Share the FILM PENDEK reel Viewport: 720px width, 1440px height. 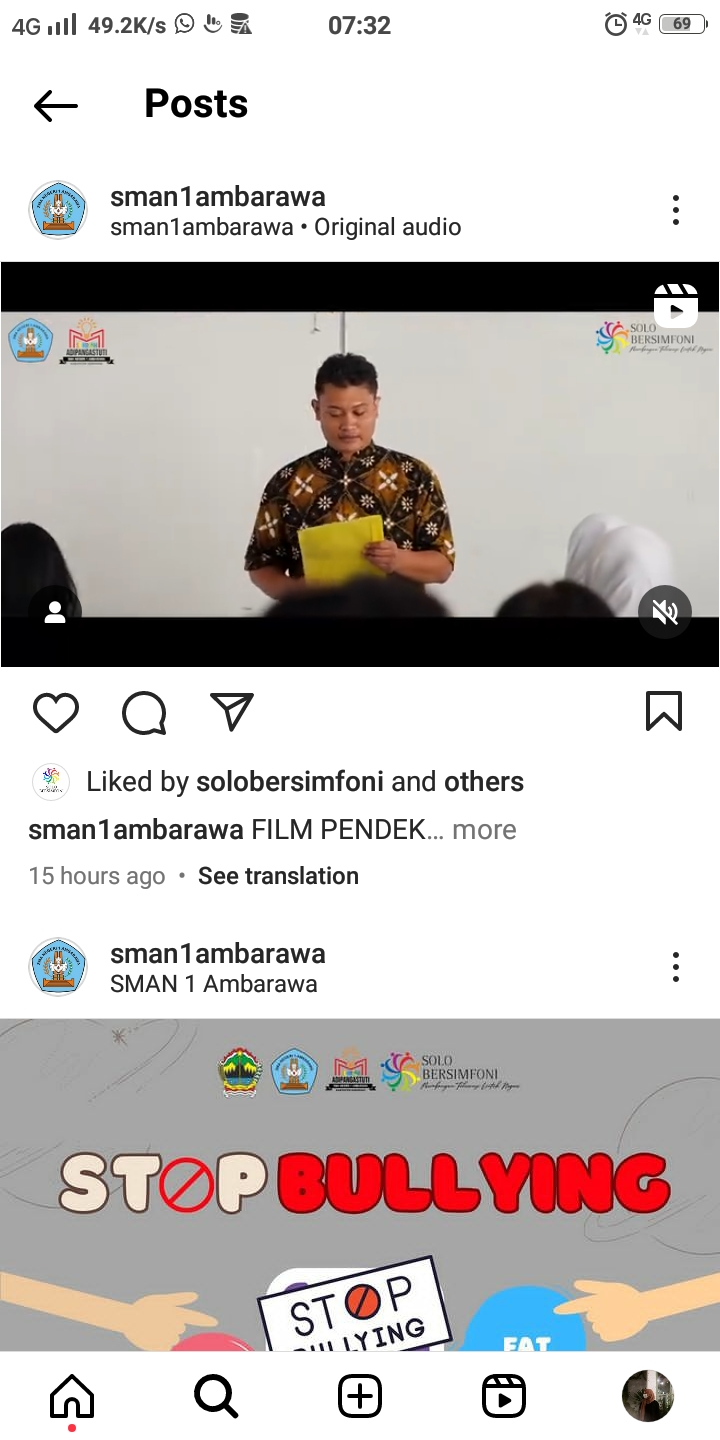click(x=232, y=712)
